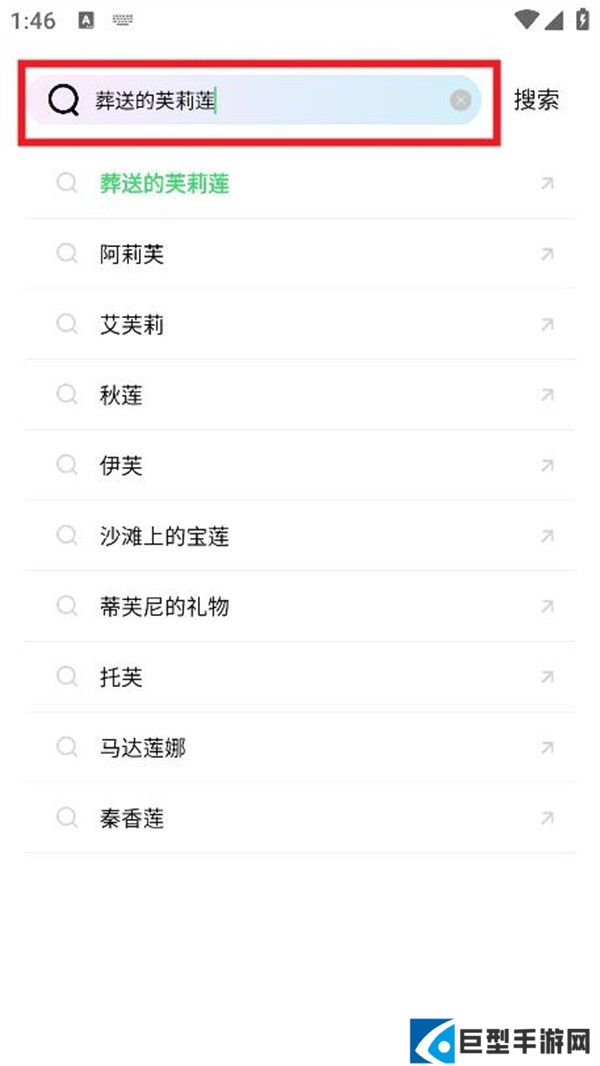The height and width of the screenshot is (1066, 600).
Task: Fill the search box using the arrow beside 阿莉芙
Action: click(547, 255)
